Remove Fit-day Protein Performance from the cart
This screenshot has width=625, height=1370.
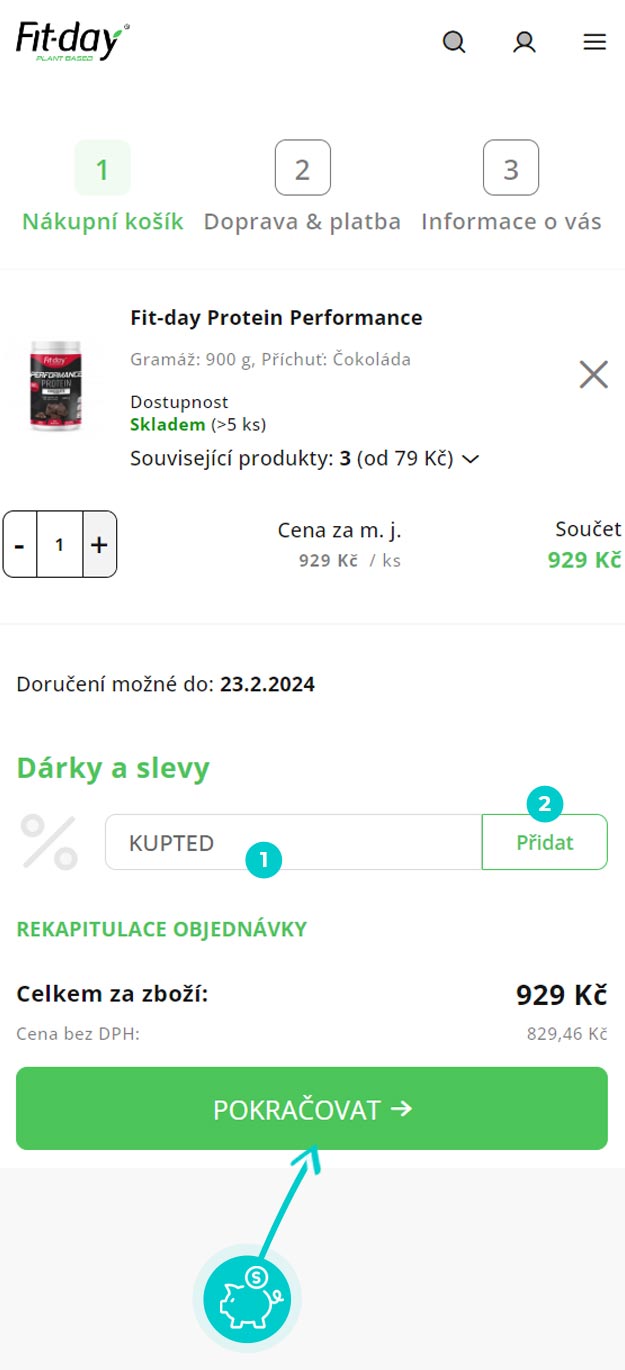(594, 375)
